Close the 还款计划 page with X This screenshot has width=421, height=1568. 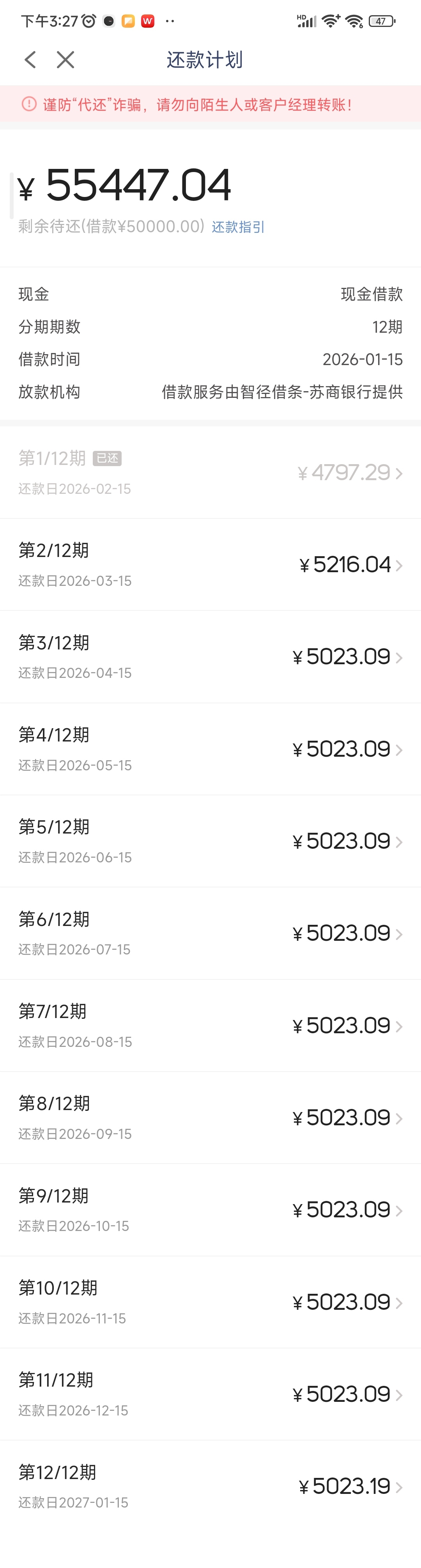click(65, 60)
